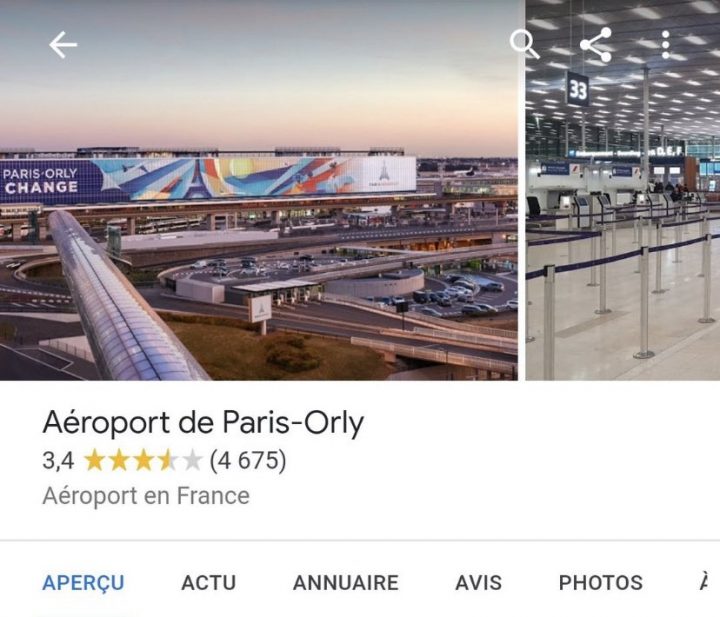Switch to the Aperçu tab
The width and height of the screenshot is (720, 617).
click(83, 582)
